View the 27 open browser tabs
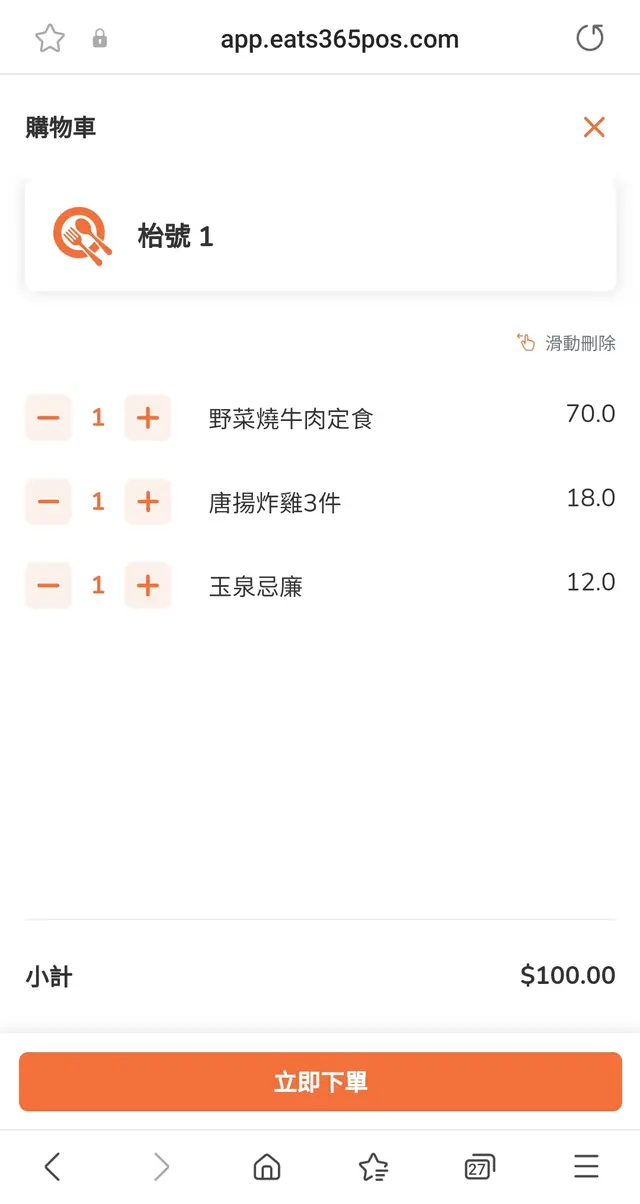 coord(480,1166)
